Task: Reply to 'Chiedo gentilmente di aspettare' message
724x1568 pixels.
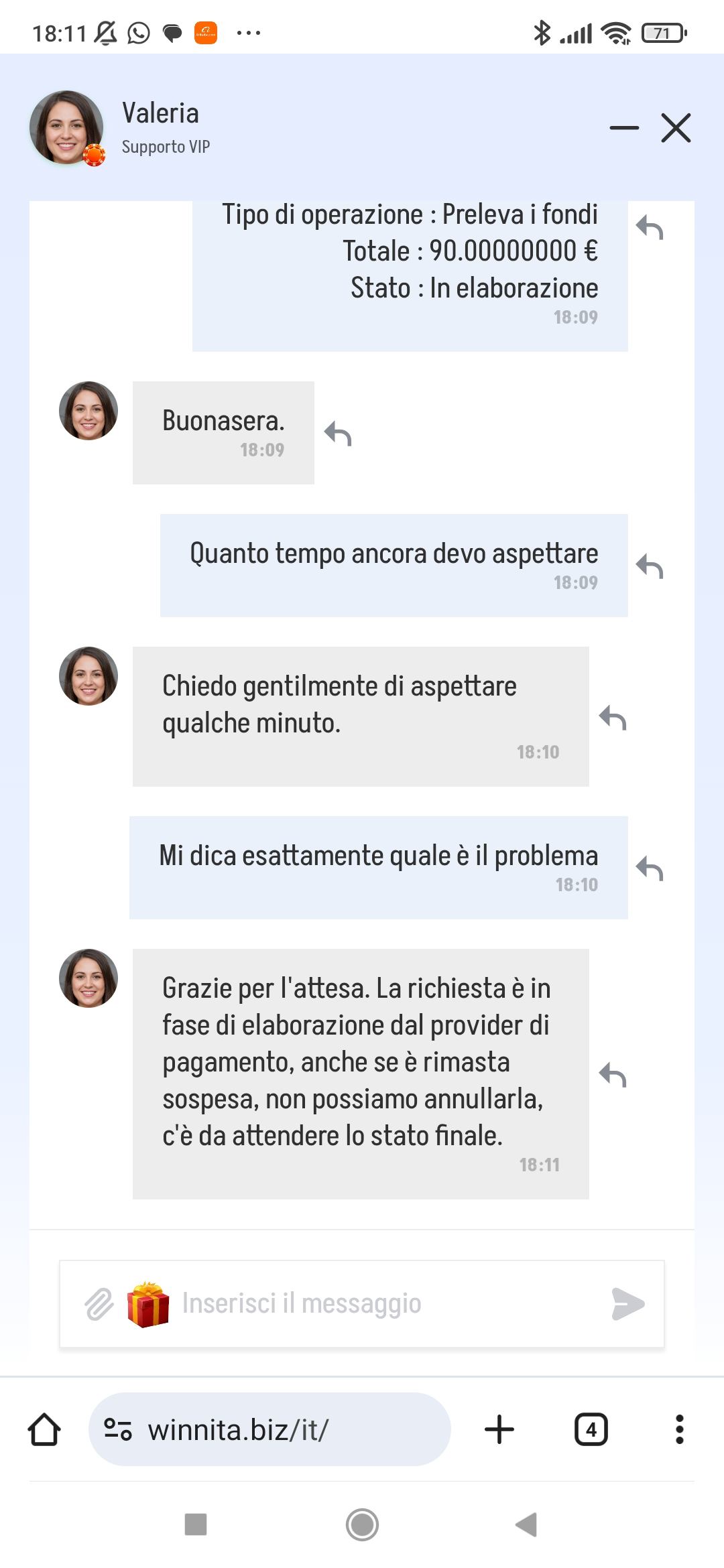Action: 613,718
